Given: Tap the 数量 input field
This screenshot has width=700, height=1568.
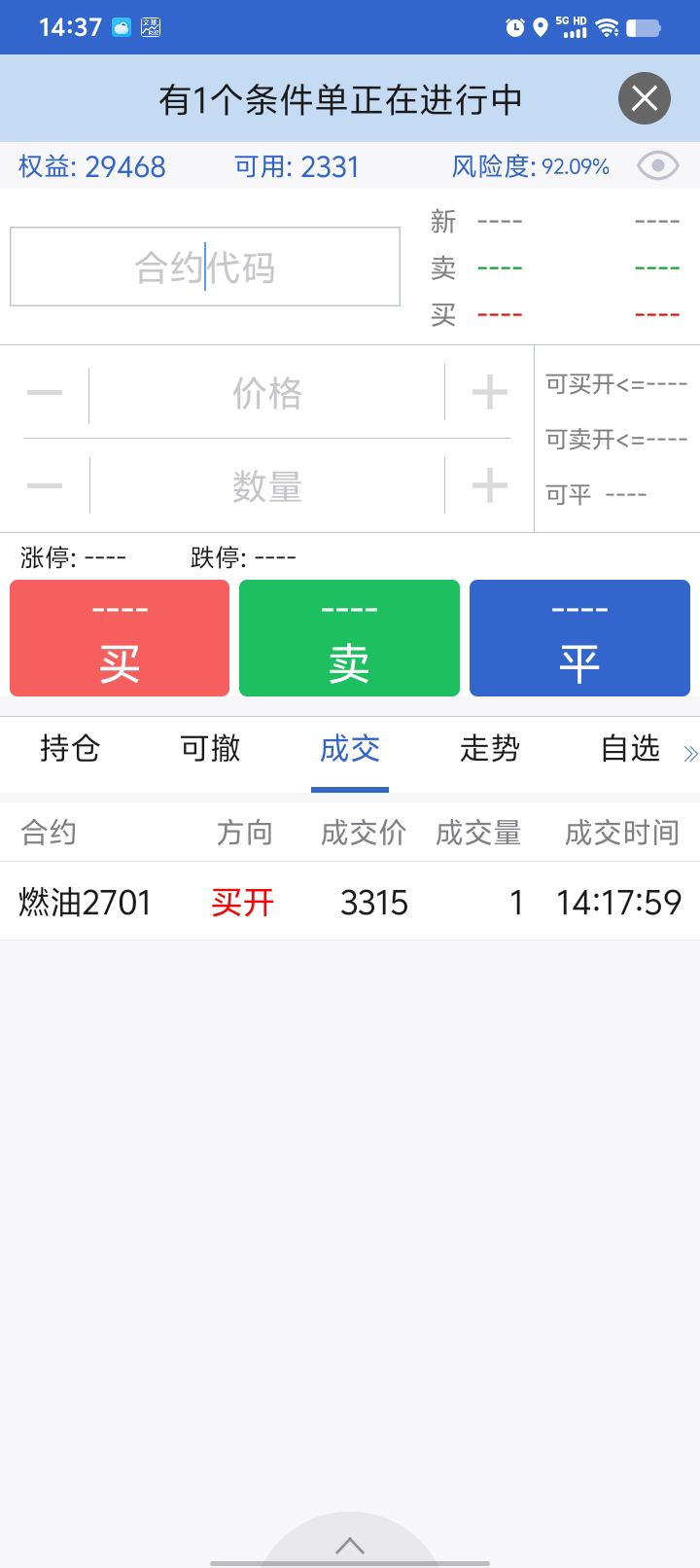Looking at the screenshot, I should coord(267,486).
